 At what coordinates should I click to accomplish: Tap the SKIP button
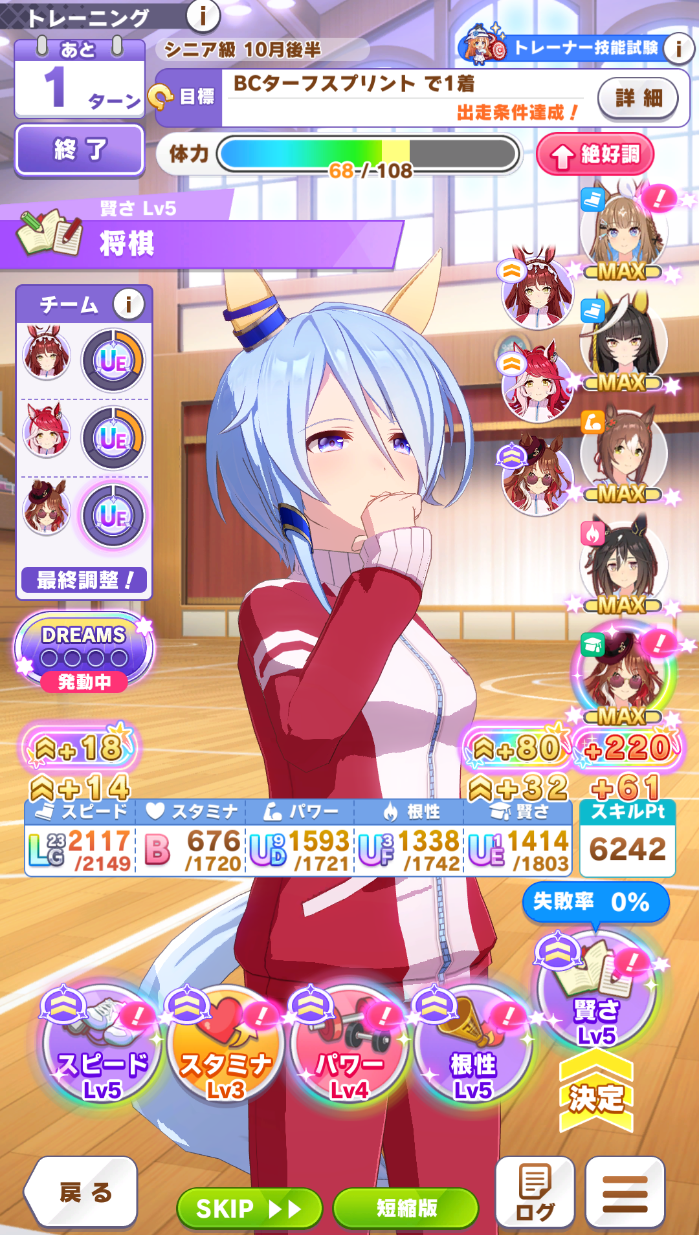point(249,1208)
